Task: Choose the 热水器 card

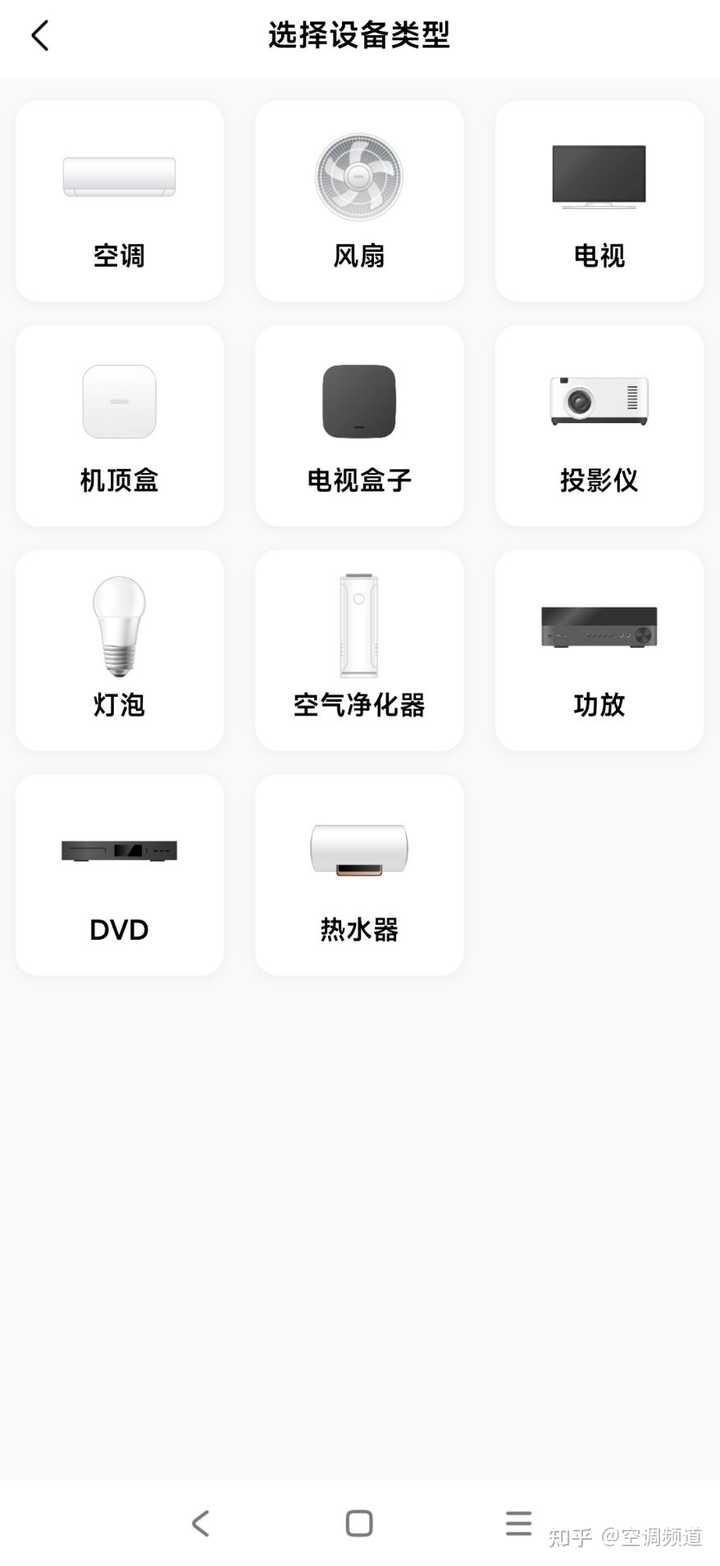Action: [359, 875]
